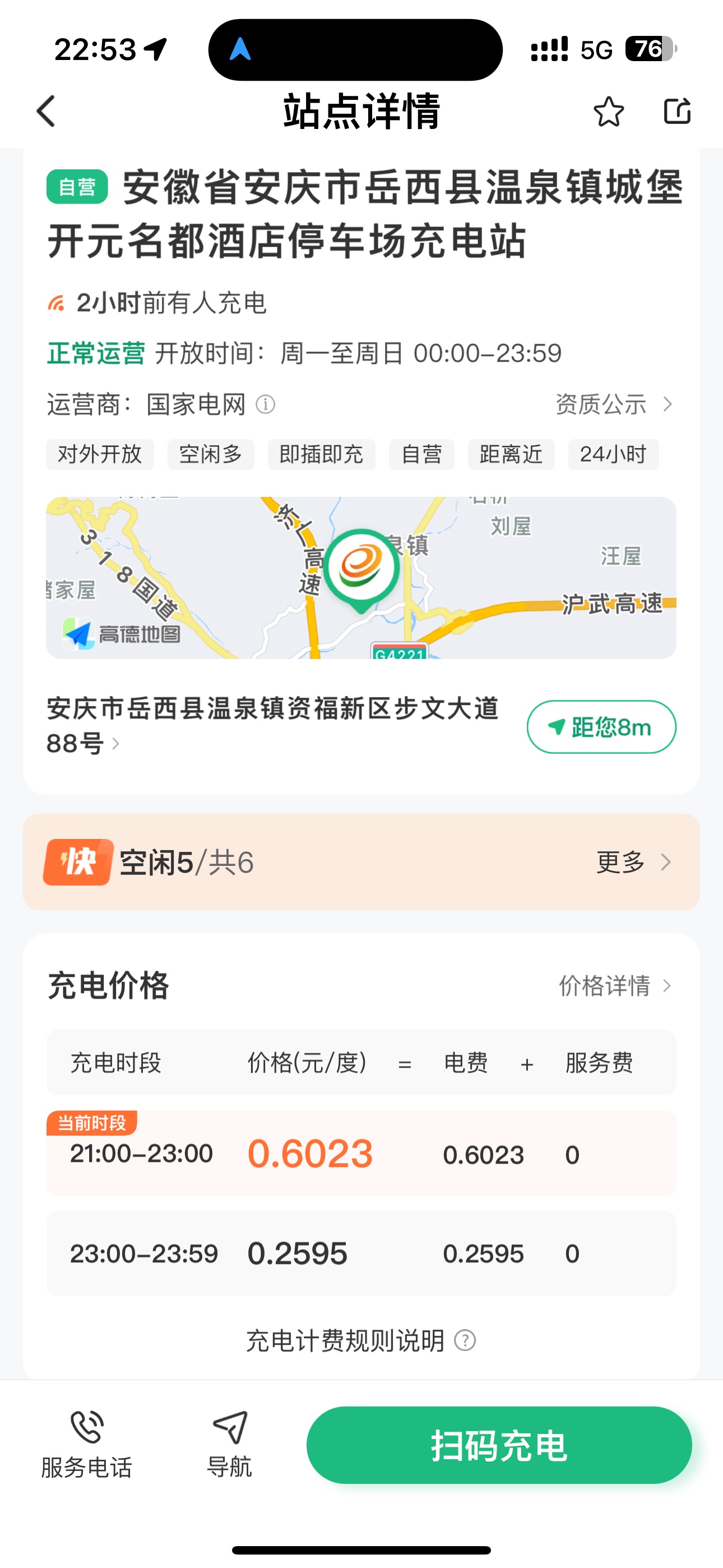Screen dimensions: 723x1568
Task: Open 价格详情 price details
Action: [x=615, y=985]
